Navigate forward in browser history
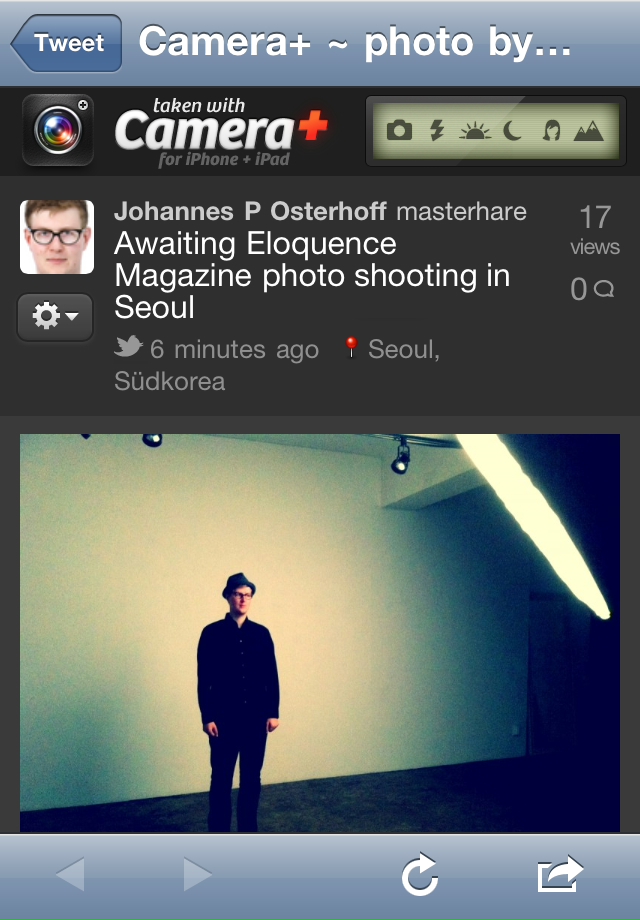 point(198,876)
